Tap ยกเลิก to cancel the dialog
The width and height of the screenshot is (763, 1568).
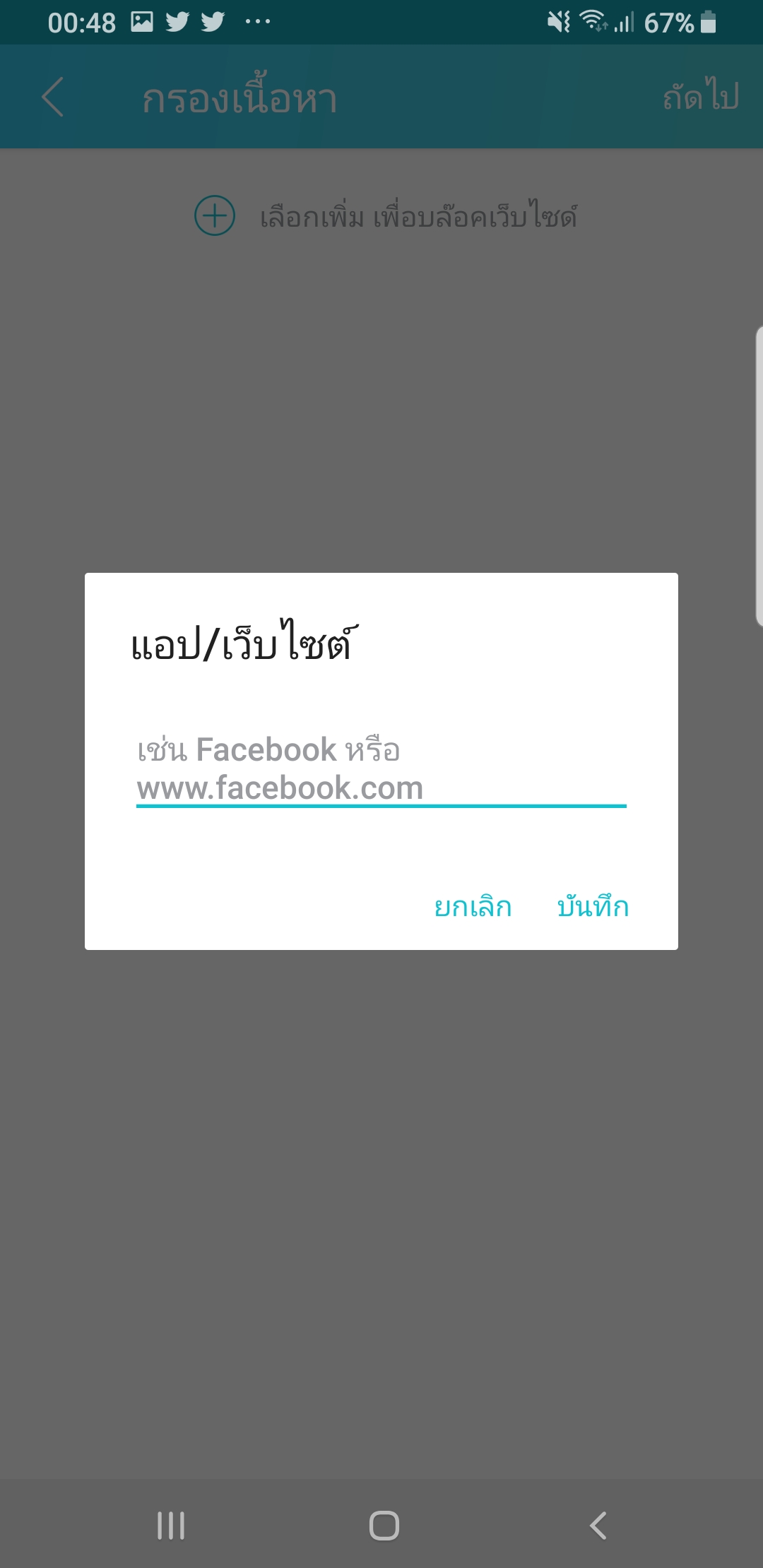pos(473,907)
